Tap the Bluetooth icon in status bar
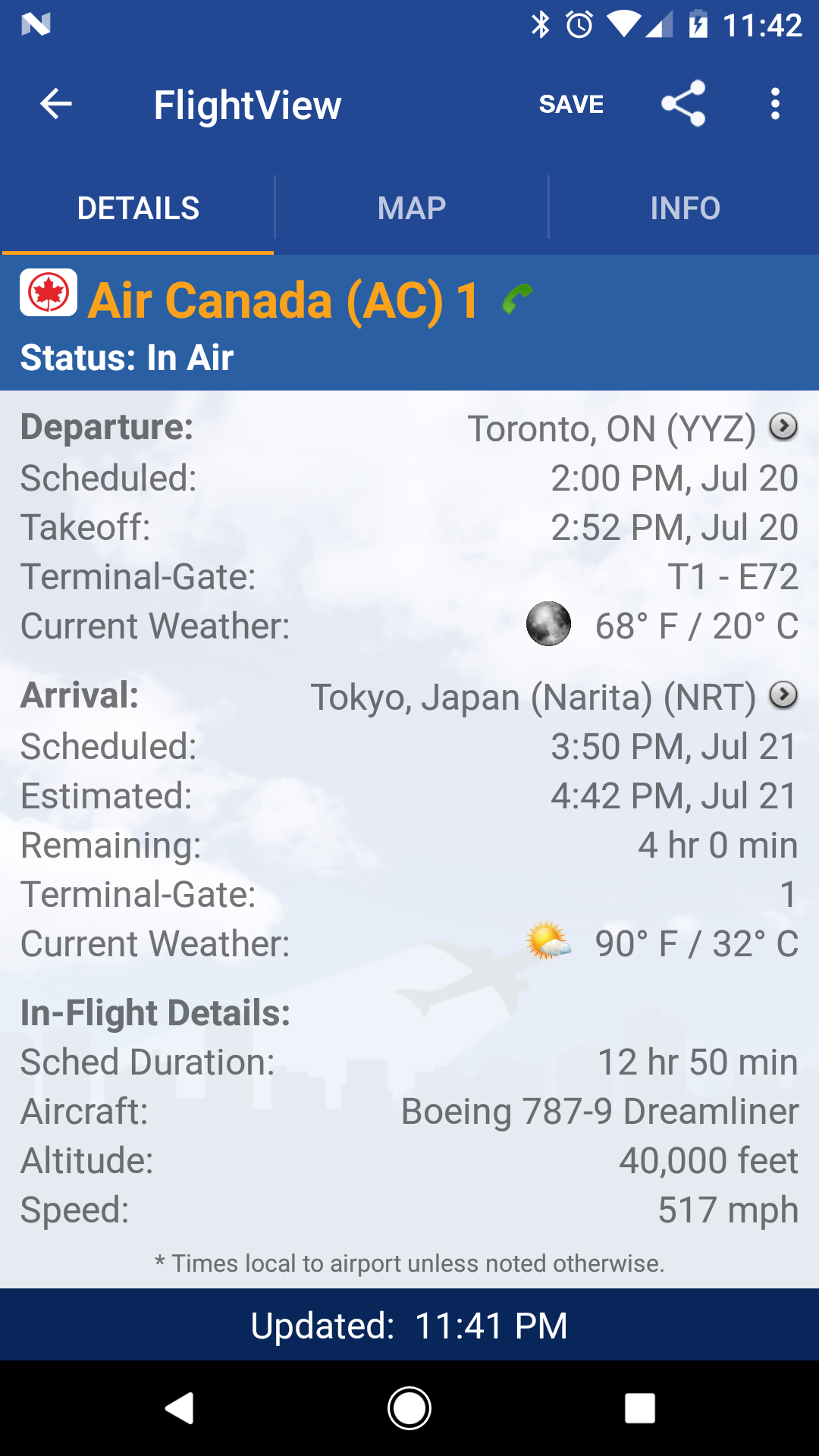 pyautogui.click(x=540, y=25)
